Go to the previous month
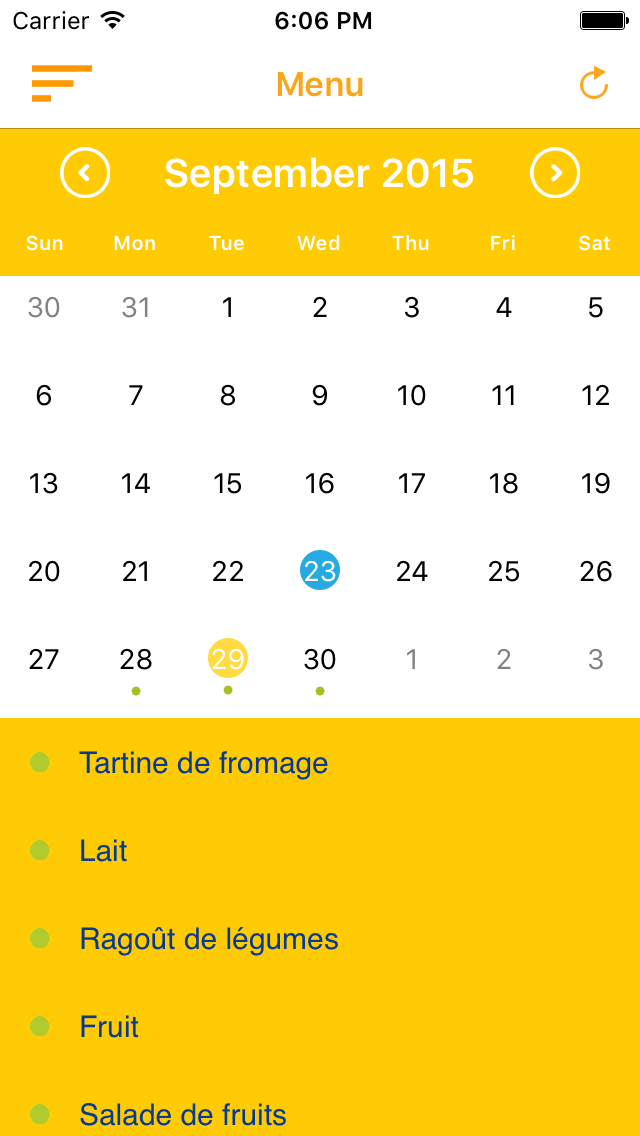This screenshot has width=640, height=1136. 85,173
